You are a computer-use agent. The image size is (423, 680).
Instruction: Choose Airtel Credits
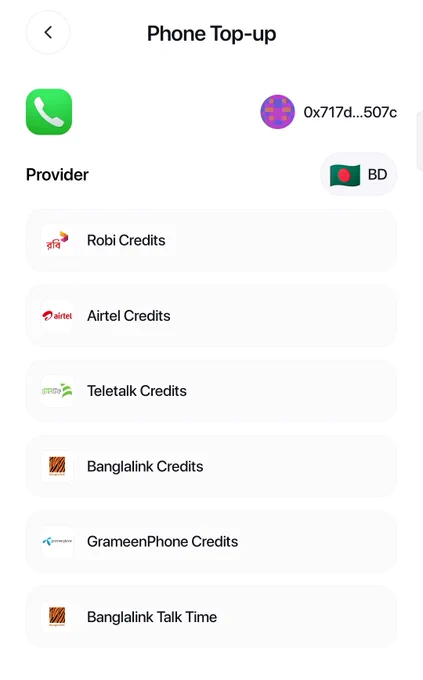coord(211,316)
